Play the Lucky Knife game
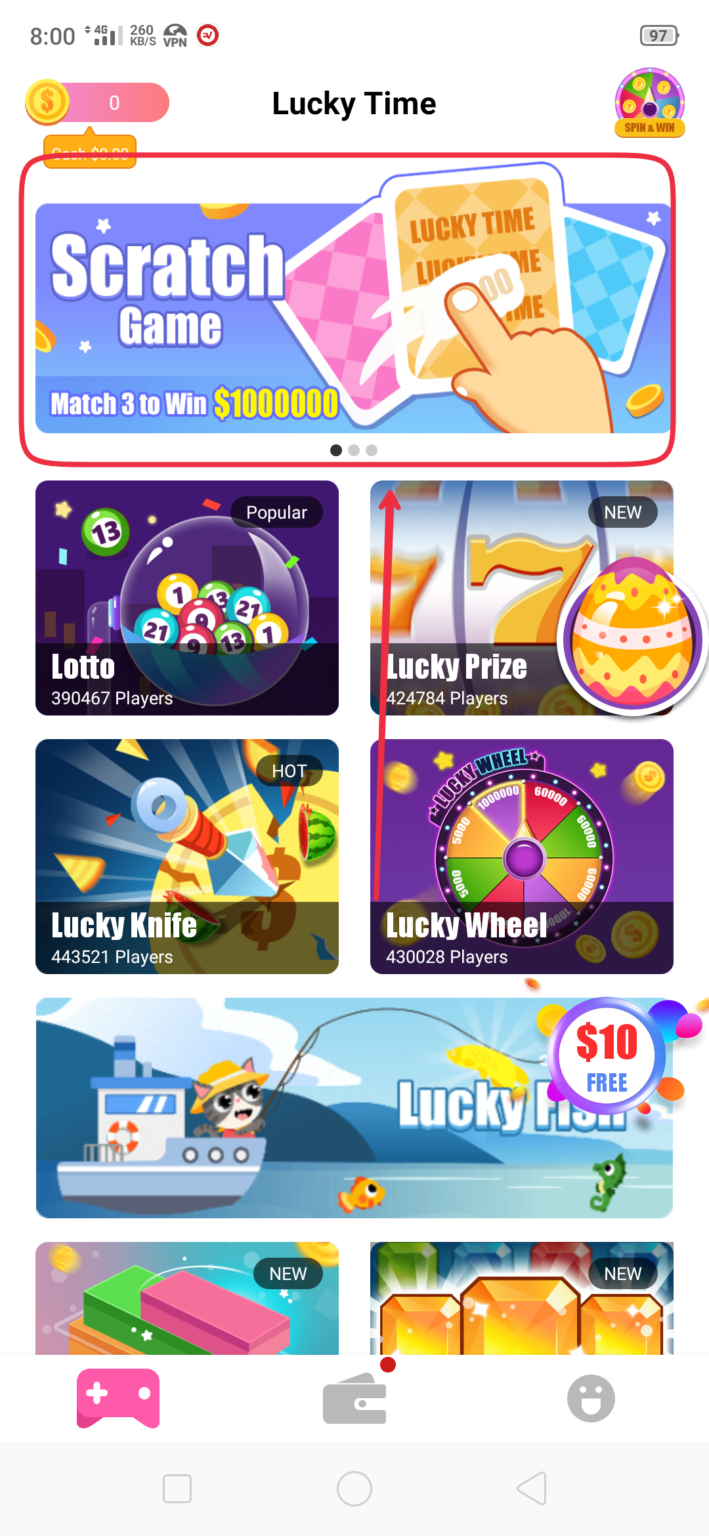Viewport: 709px width, 1536px height. coord(187,856)
